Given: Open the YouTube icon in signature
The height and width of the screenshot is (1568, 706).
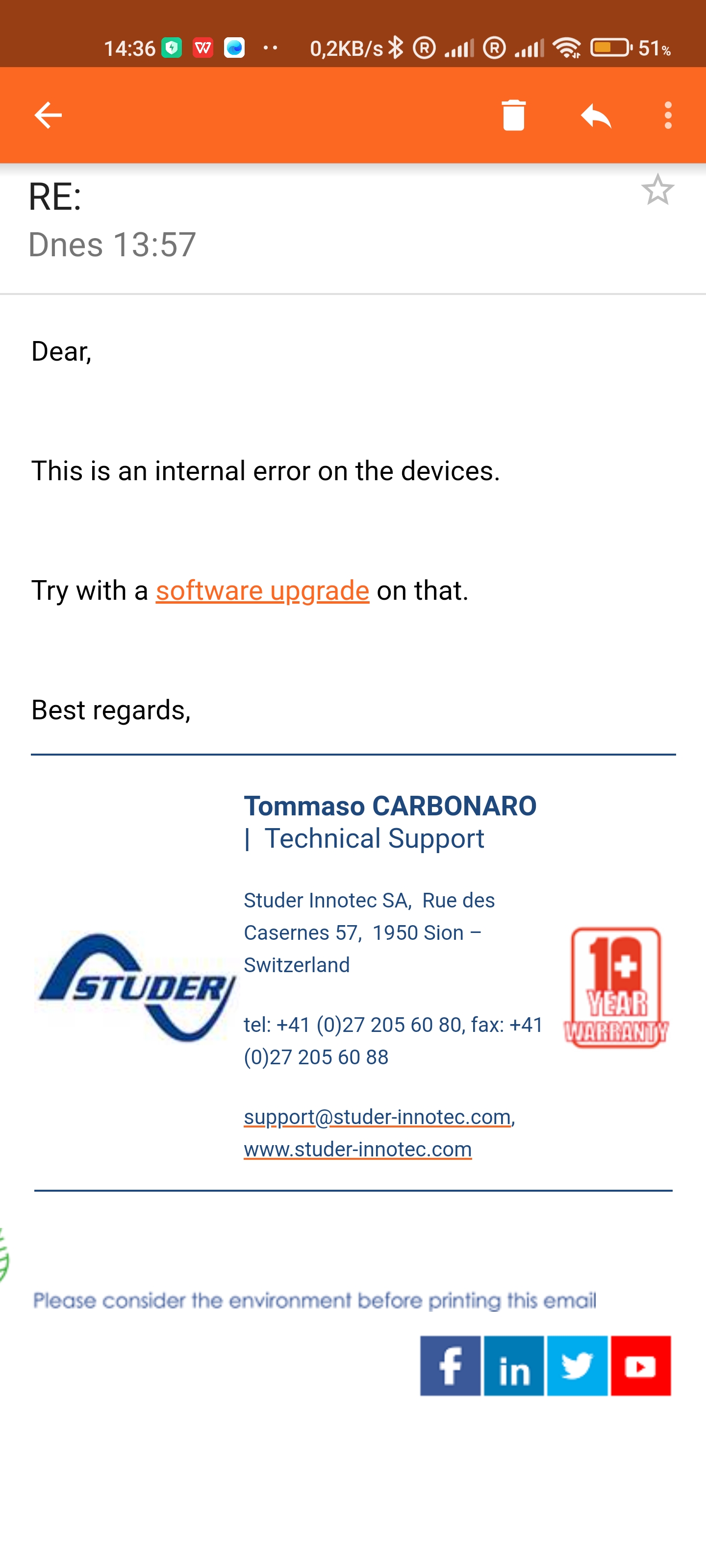Looking at the screenshot, I should [641, 1366].
